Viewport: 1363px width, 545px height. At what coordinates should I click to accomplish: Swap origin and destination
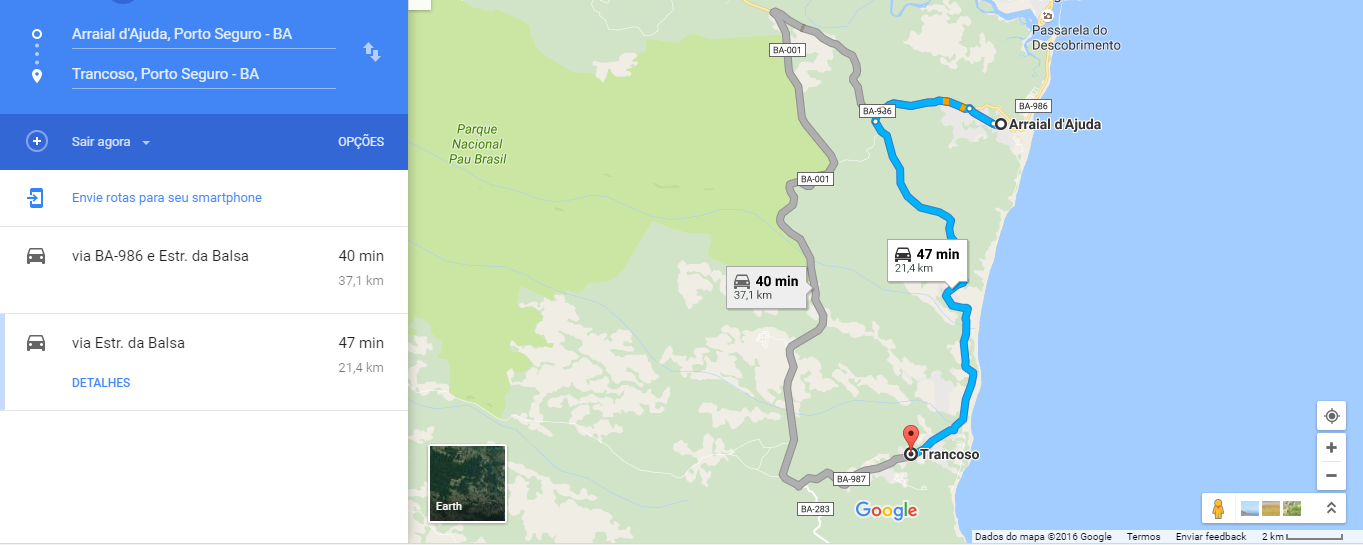(x=372, y=52)
